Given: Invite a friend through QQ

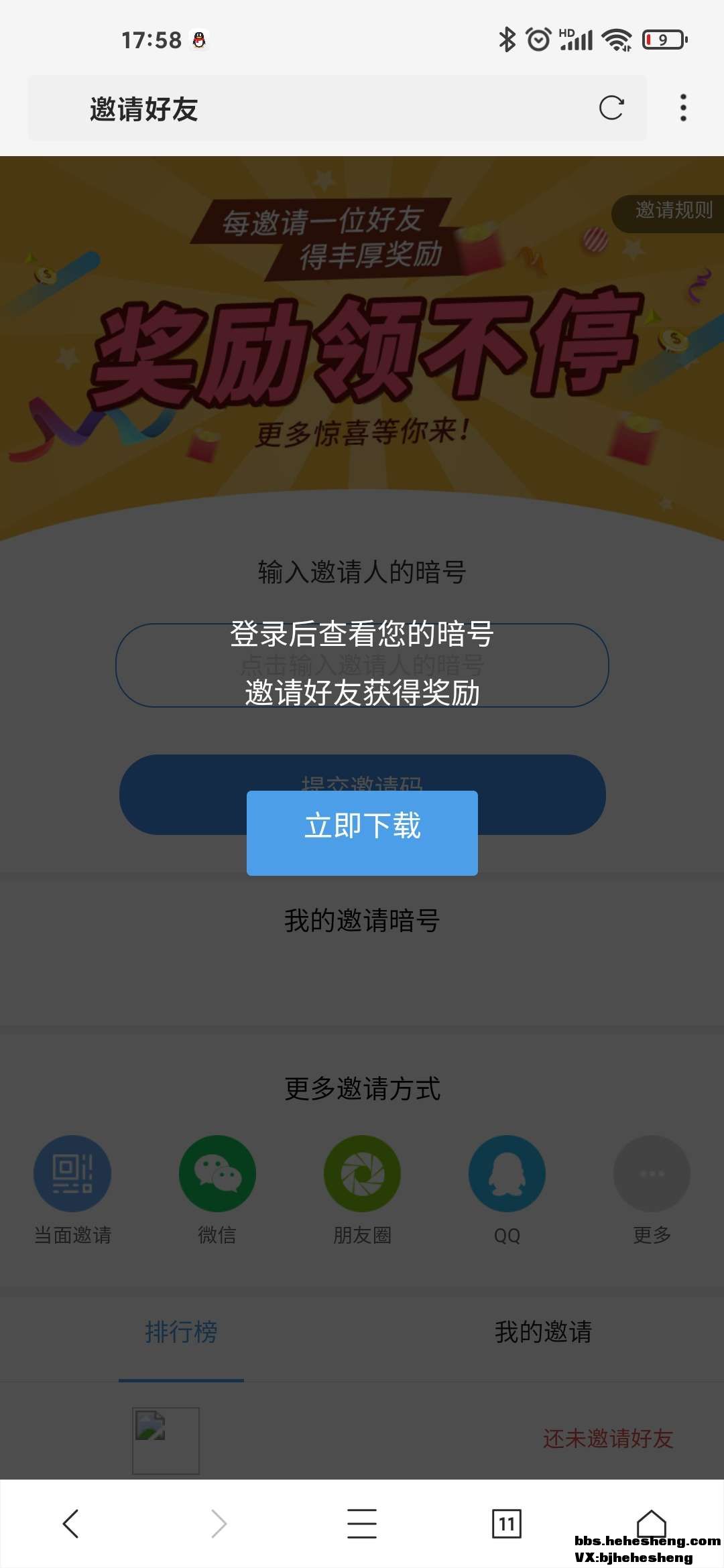Looking at the screenshot, I should (507, 1174).
